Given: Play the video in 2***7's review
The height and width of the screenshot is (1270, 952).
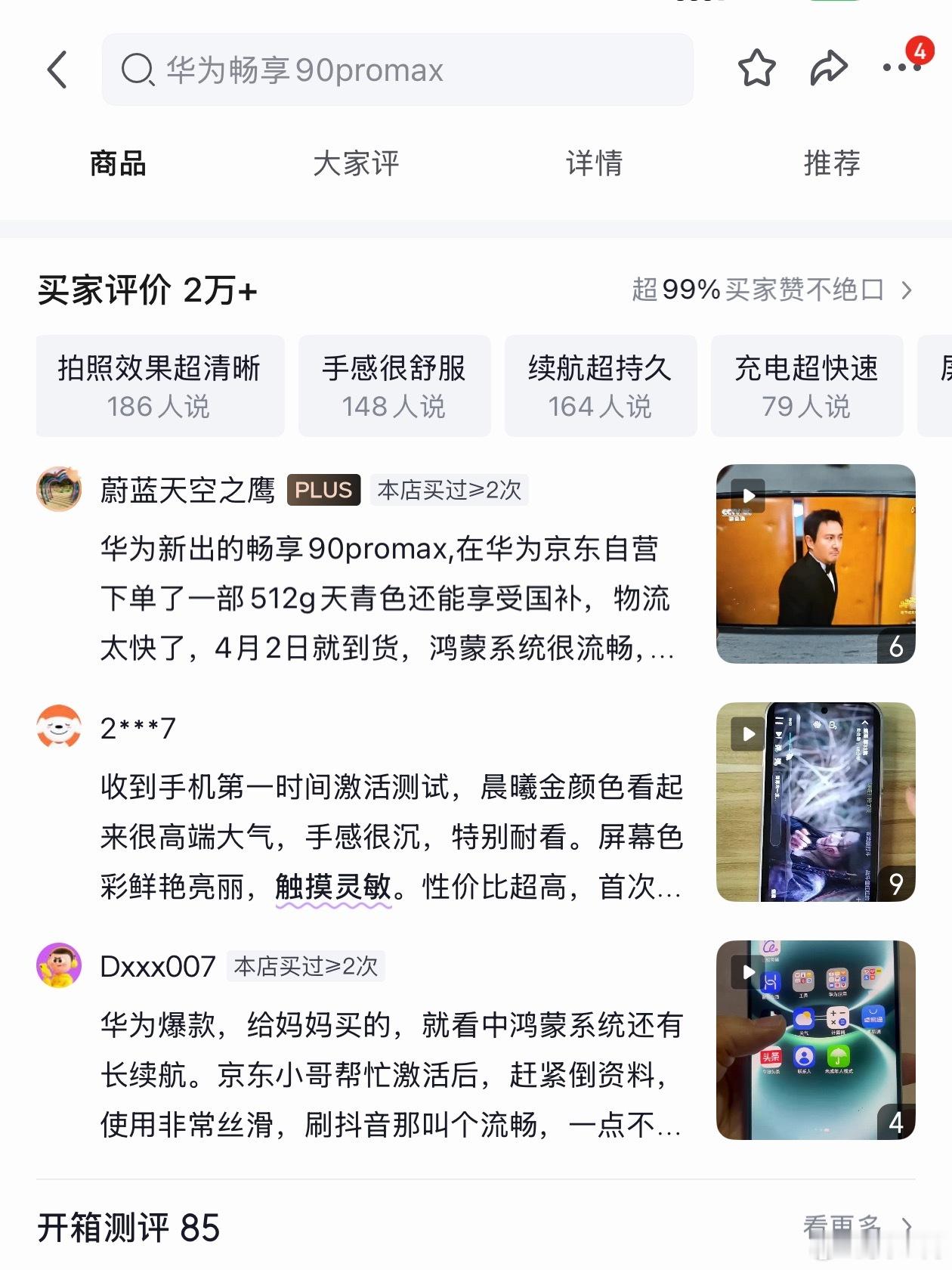Looking at the screenshot, I should [x=749, y=734].
